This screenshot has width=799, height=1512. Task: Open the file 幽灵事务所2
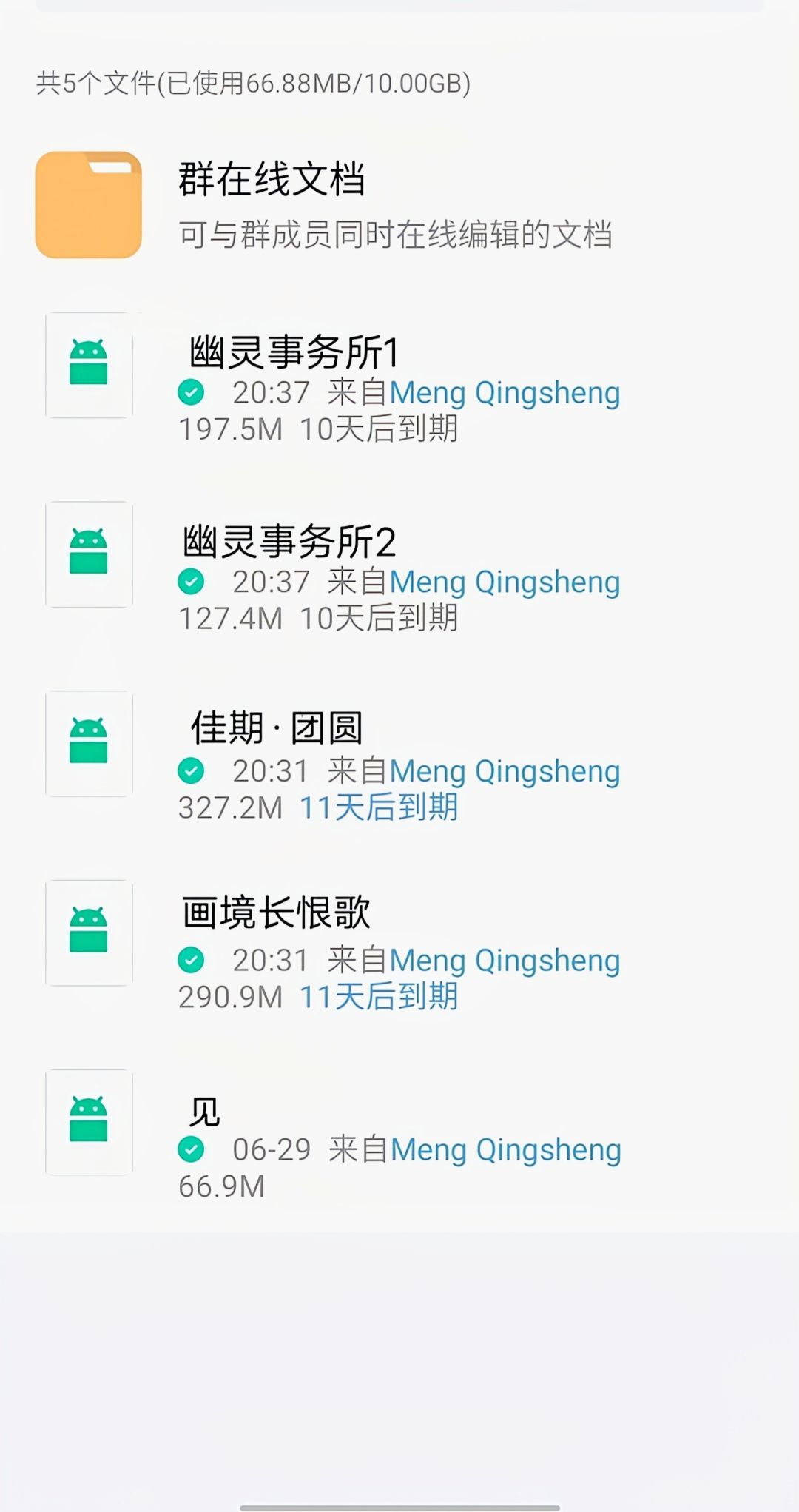290,542
